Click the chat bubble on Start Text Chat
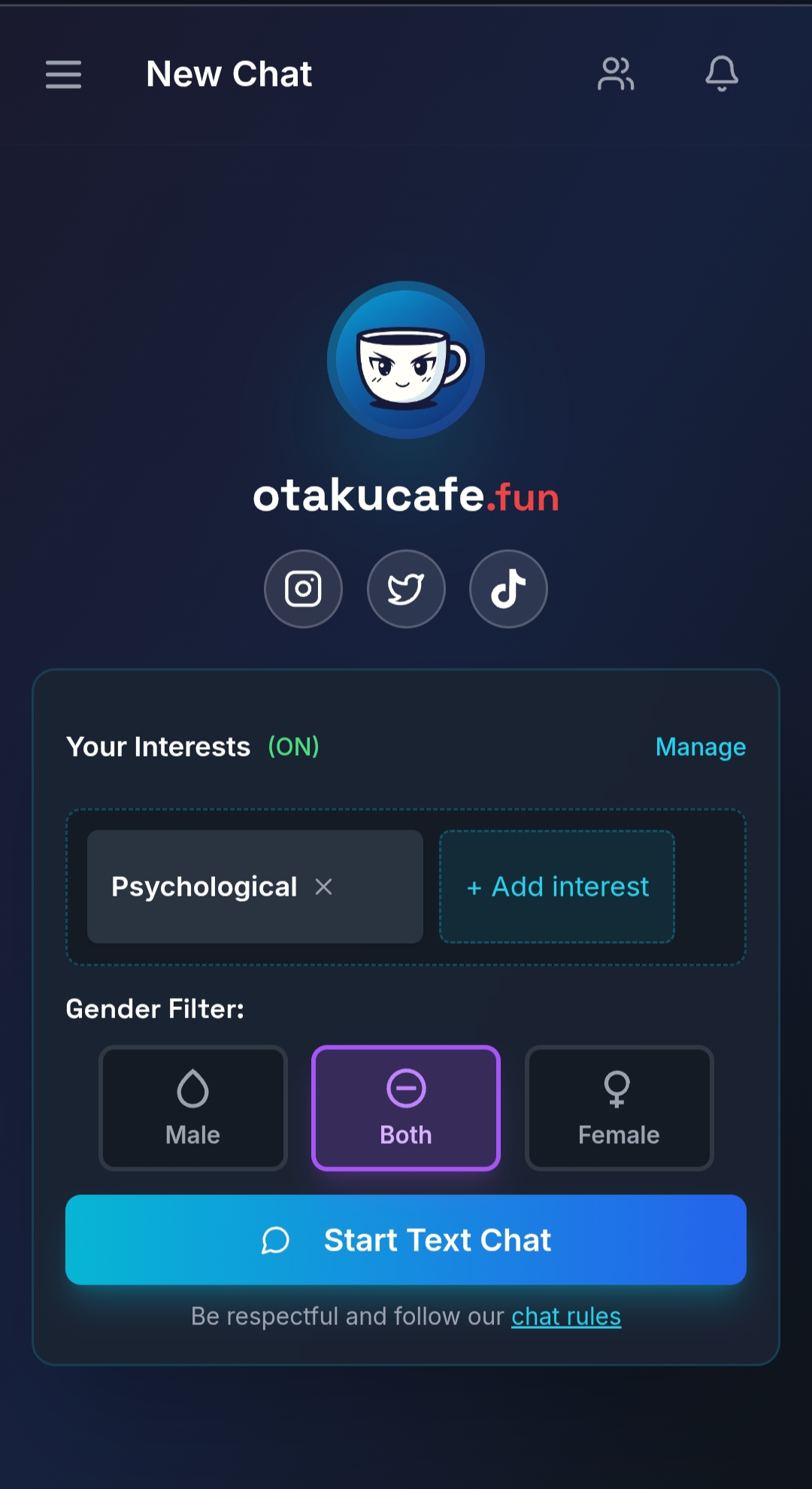812x1489 pixels. pyautogui.click(x=276, y=1240)
